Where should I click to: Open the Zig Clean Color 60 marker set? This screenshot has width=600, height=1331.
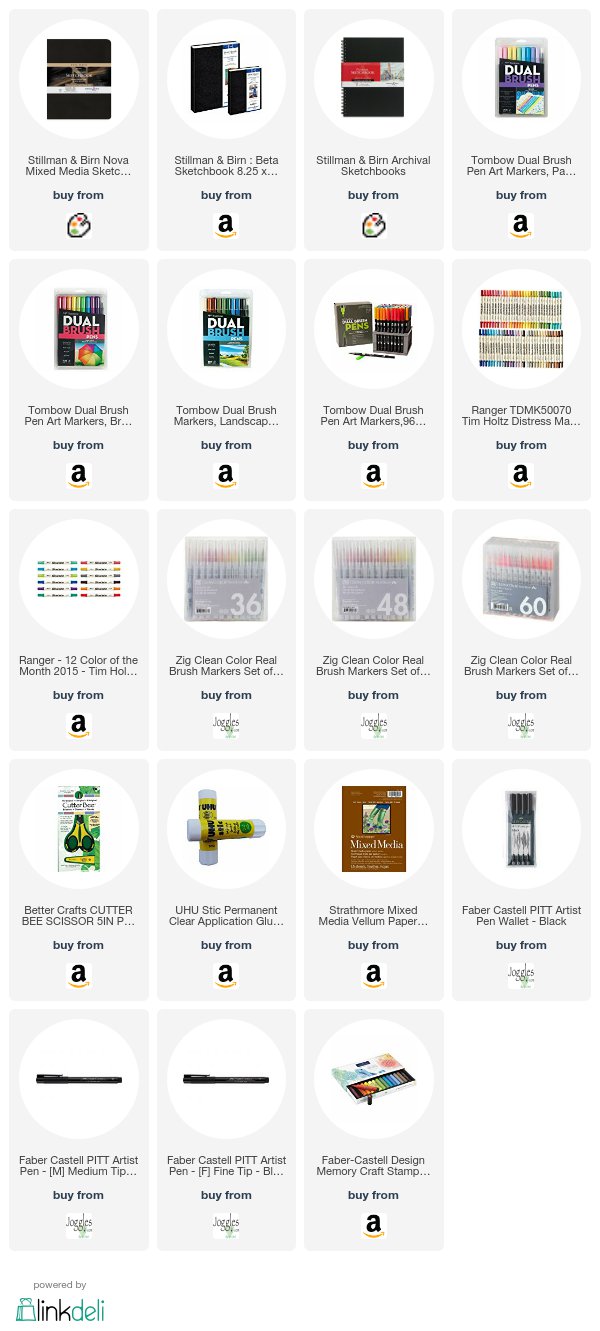point(521,630)
